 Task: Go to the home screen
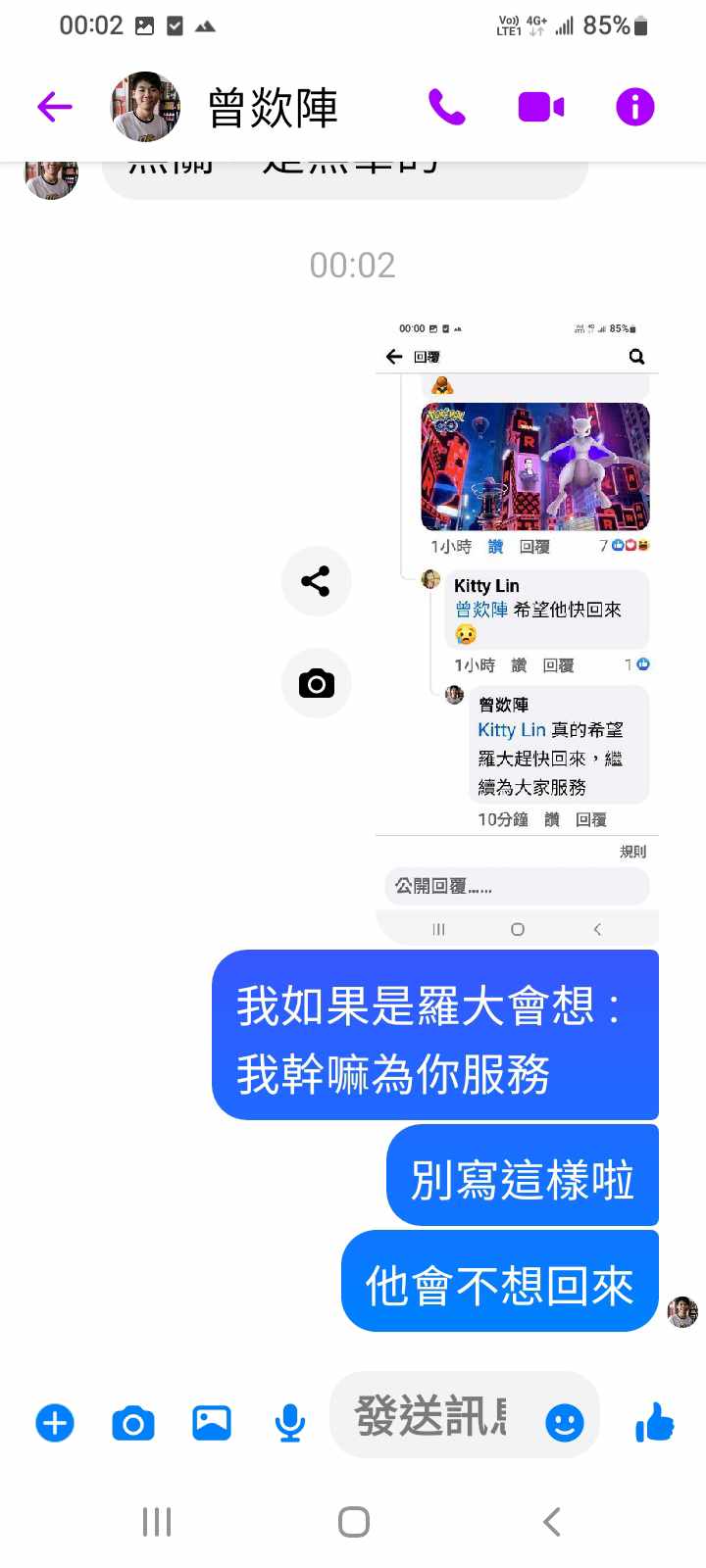coord(353,1522)
